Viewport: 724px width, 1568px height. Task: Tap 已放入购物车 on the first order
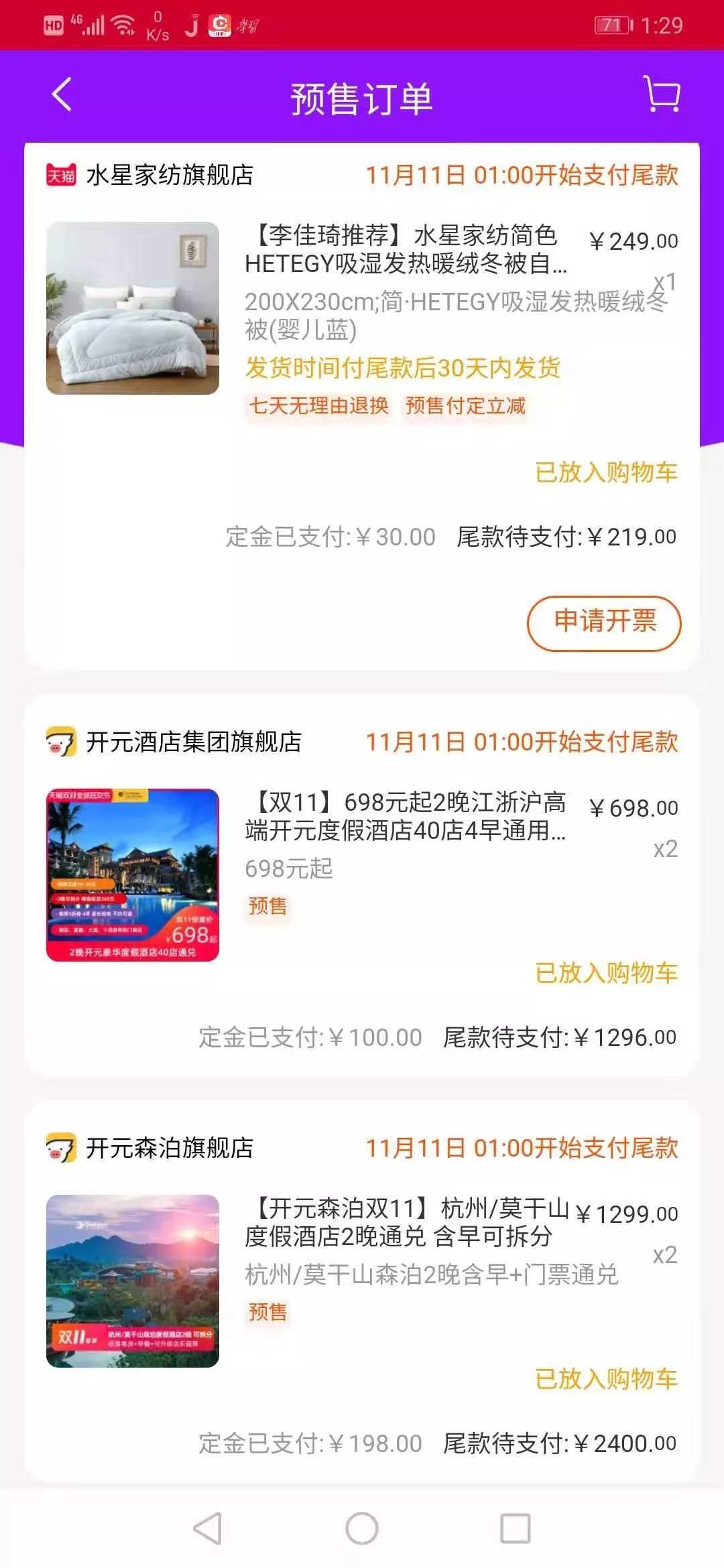[x=605, y=473]
